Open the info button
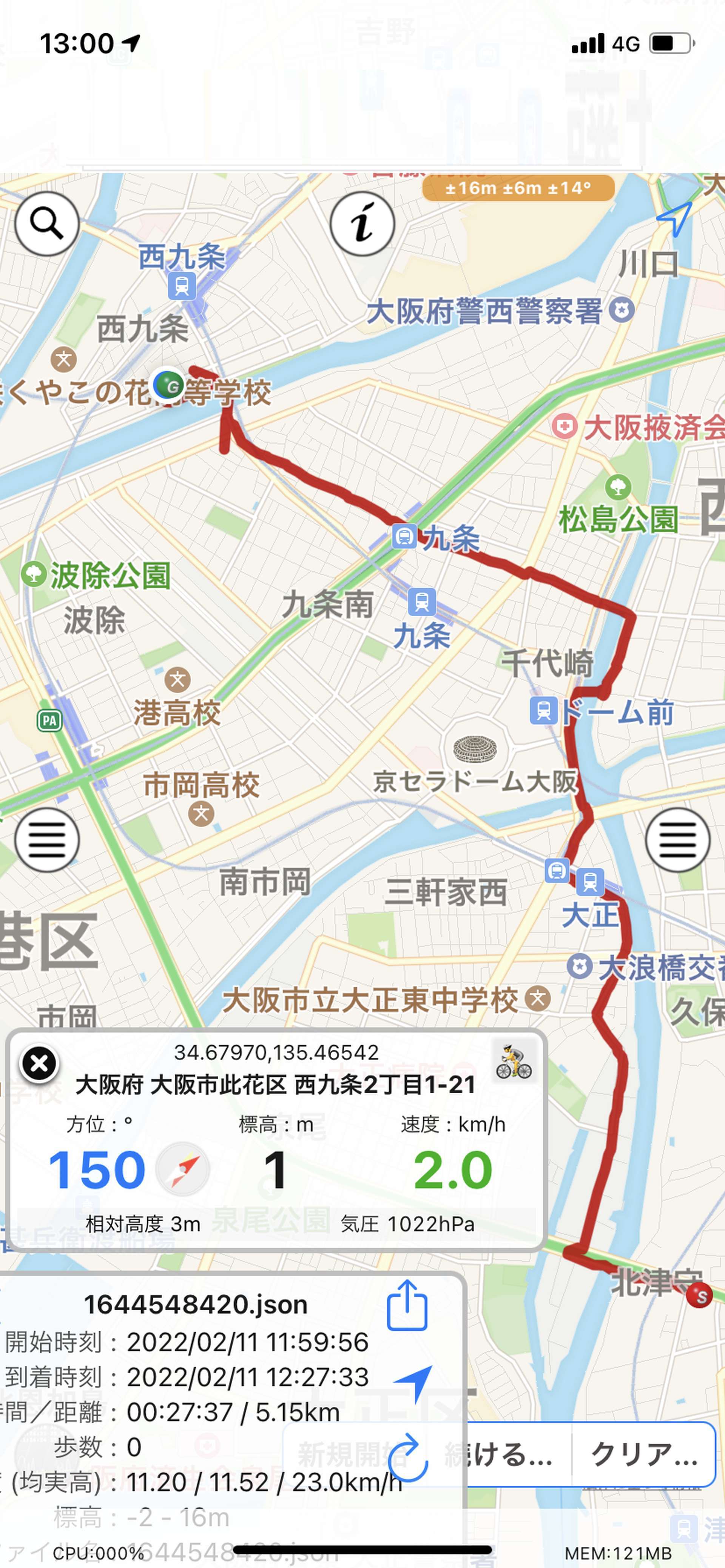The width and height of the screenshot is (725, 1568). click(362, 223)
